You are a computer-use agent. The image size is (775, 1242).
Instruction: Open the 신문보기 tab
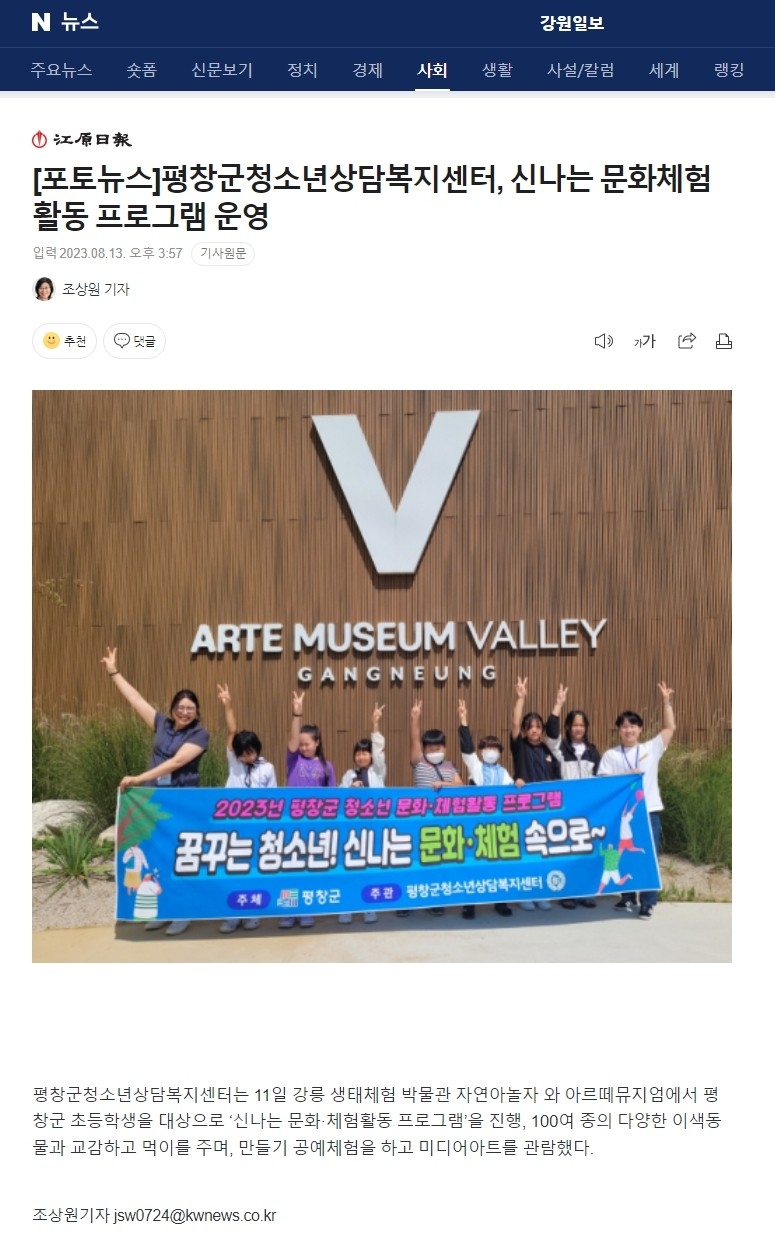tap(222, 70)
